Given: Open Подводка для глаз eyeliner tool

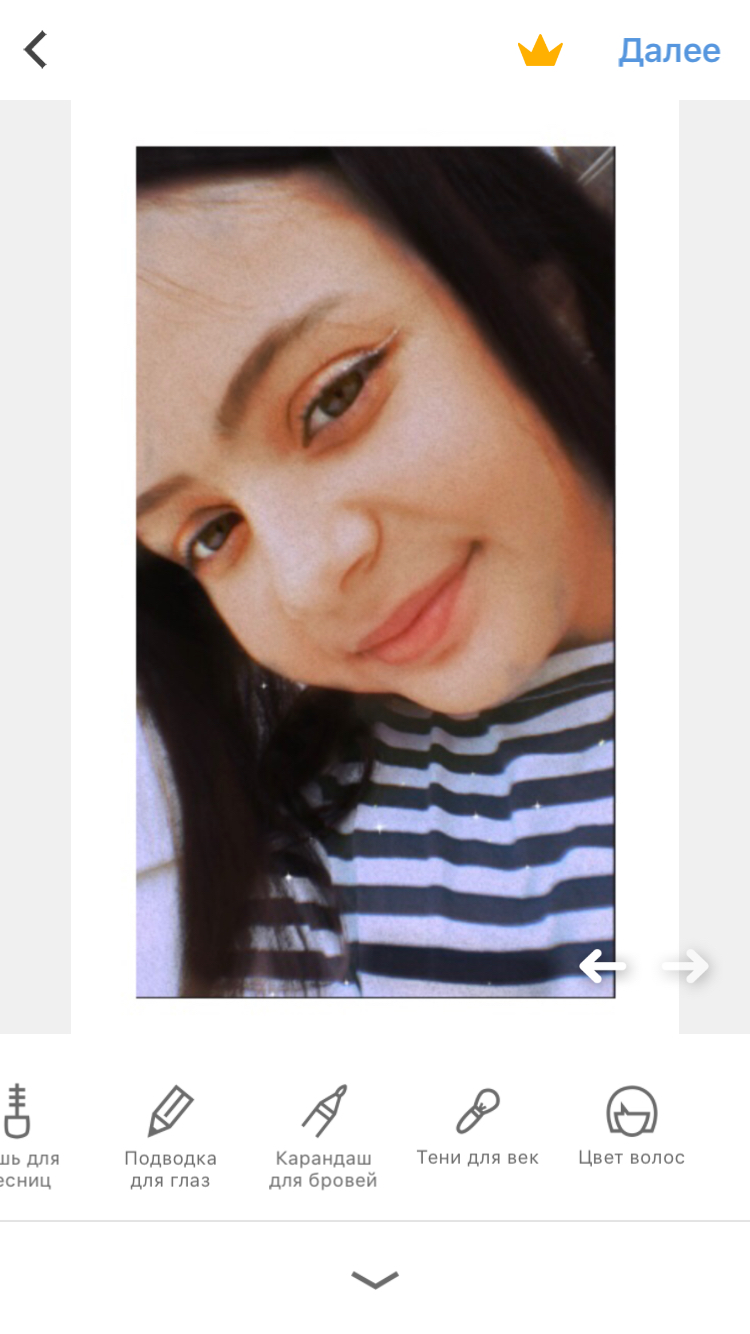Looking at the screenshot, I should point(170,1136).
